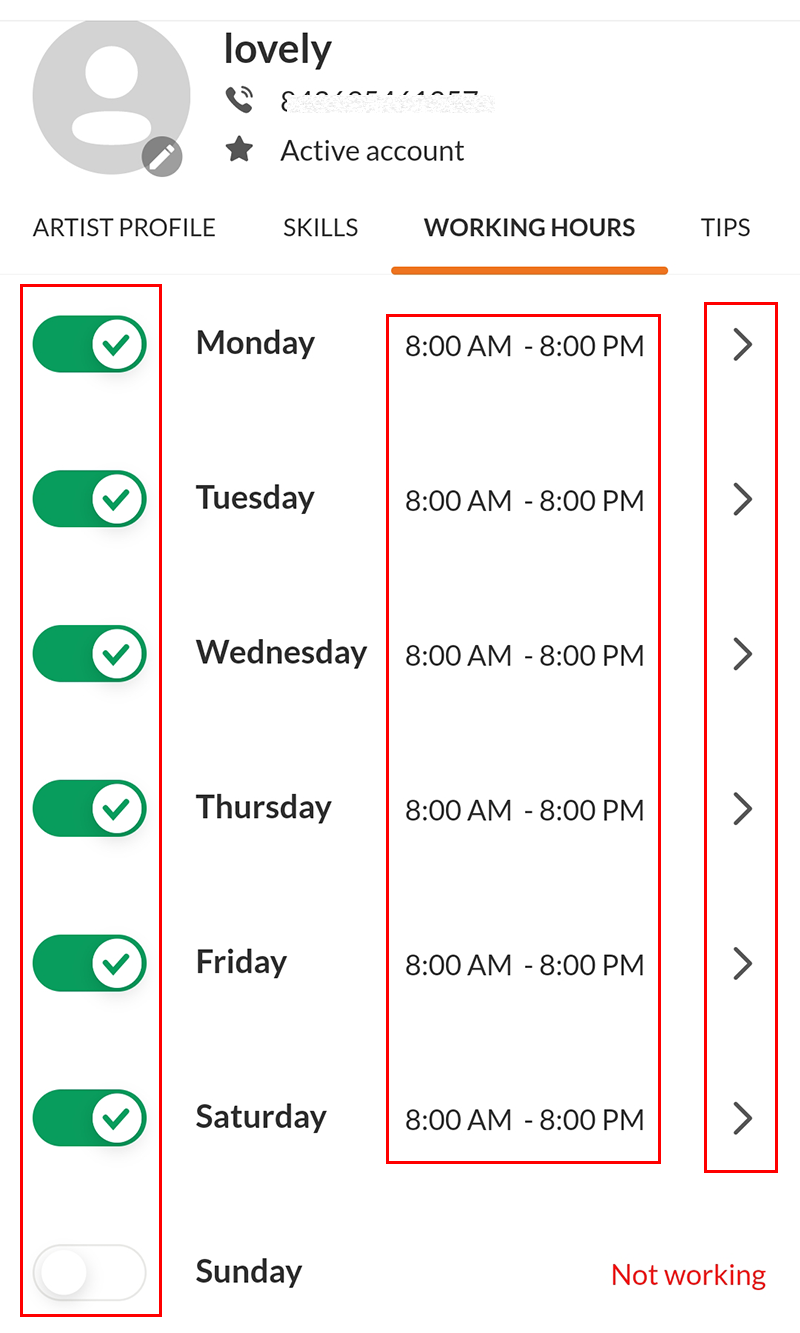This screenshot has width=800, height=1333.
Task: Open the SKILLS tab
Action: pos(320,227)
